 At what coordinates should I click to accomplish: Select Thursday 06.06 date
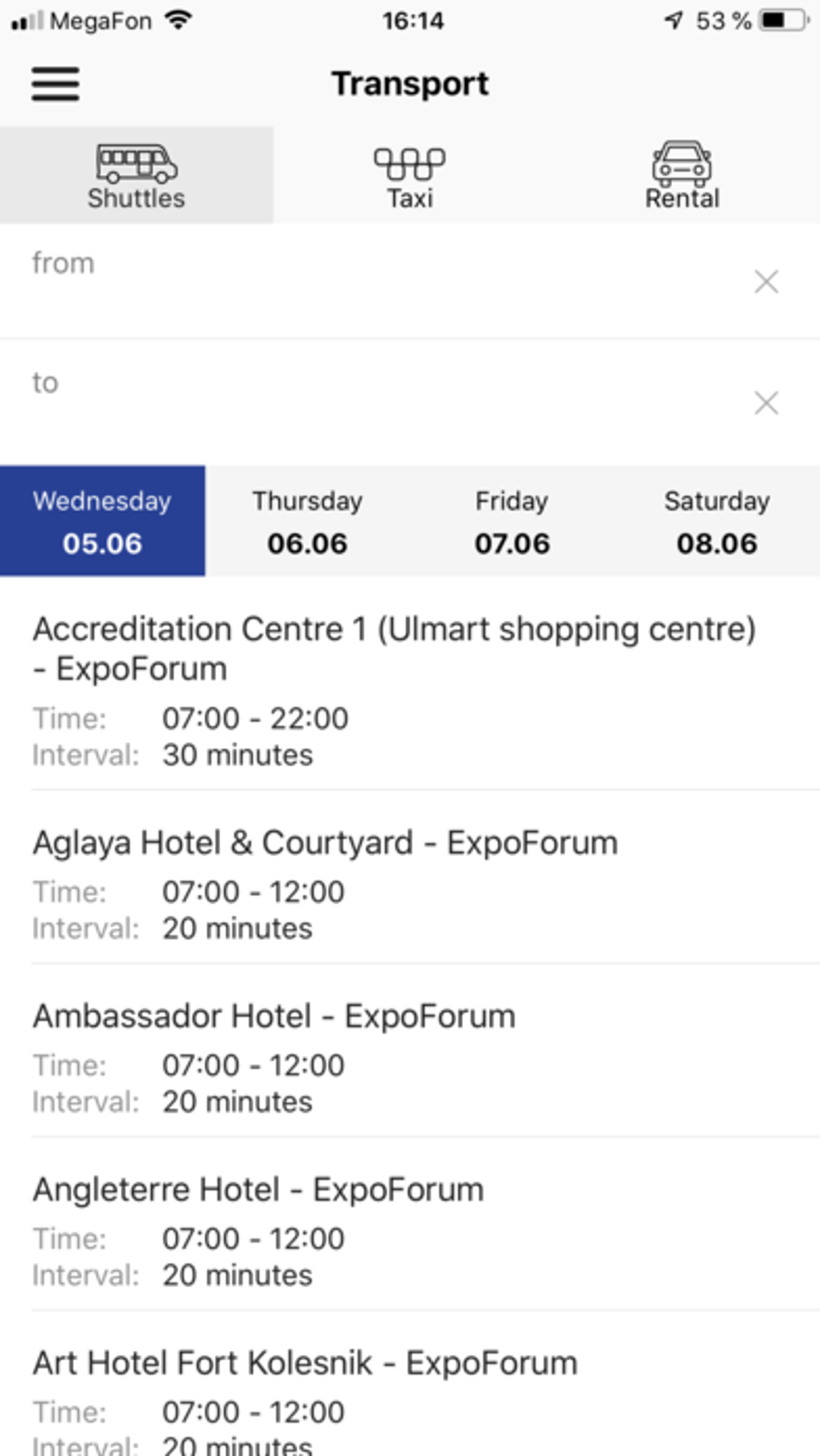coord(307,521)
